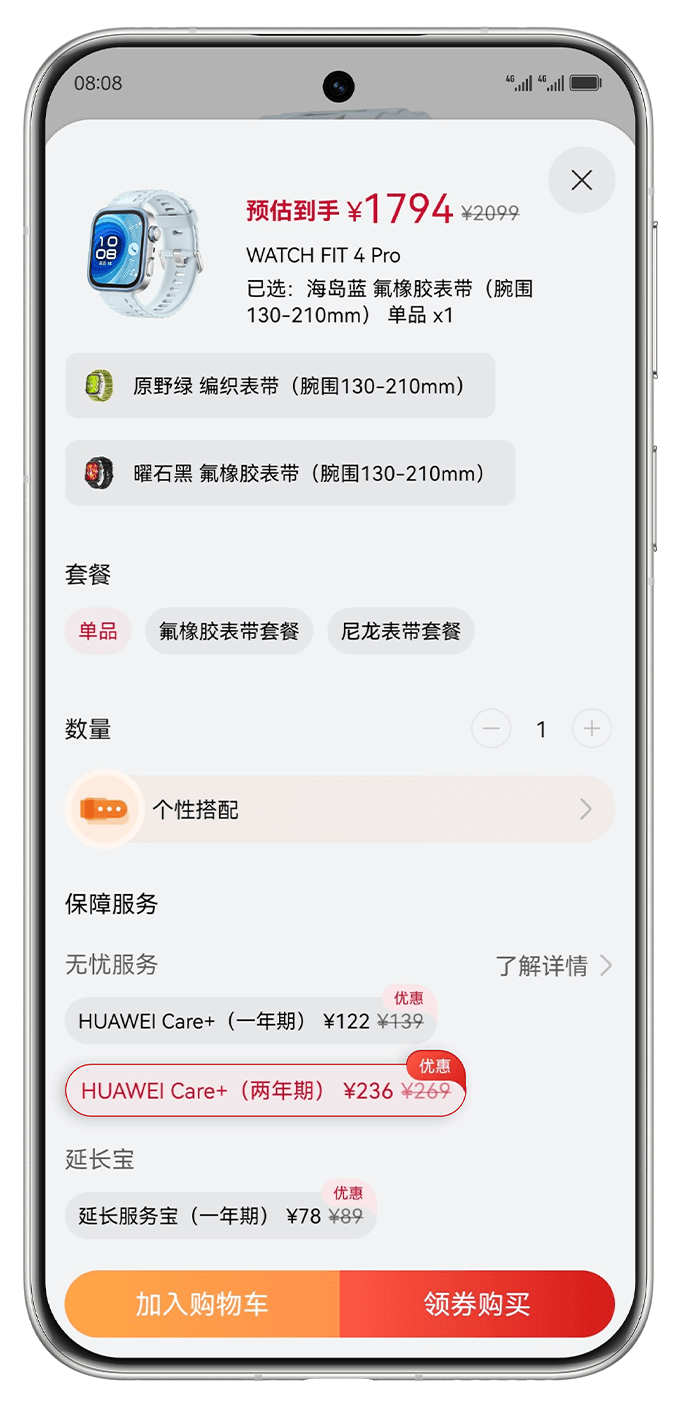Choose the 尼龙表带套餐 package
The image size is (680, 1407).
pos(401,632)
